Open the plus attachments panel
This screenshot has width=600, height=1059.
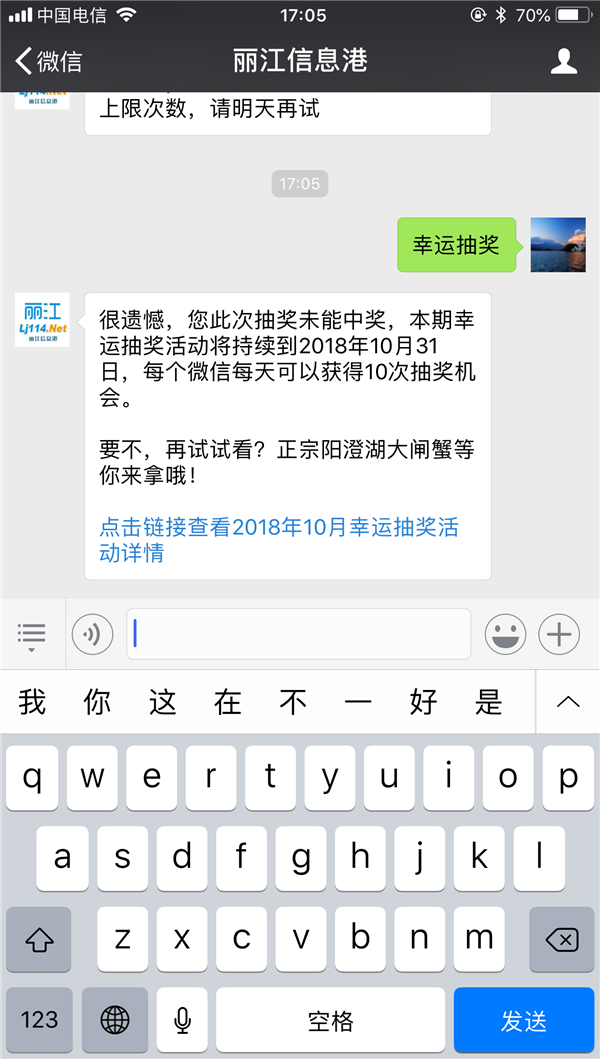coord(559,634)
